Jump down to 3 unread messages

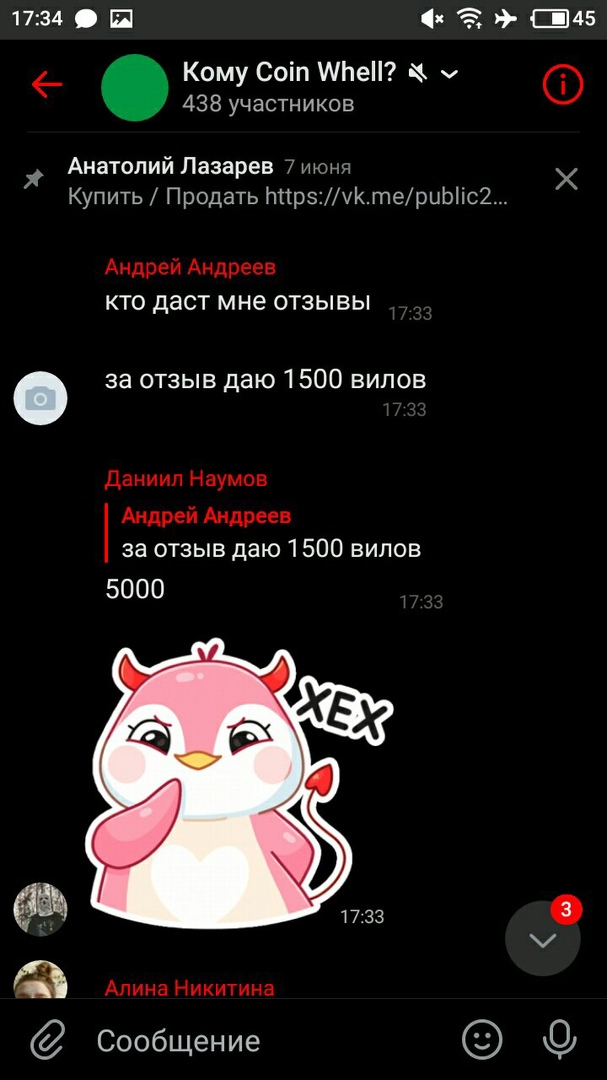tap(542, 939)
